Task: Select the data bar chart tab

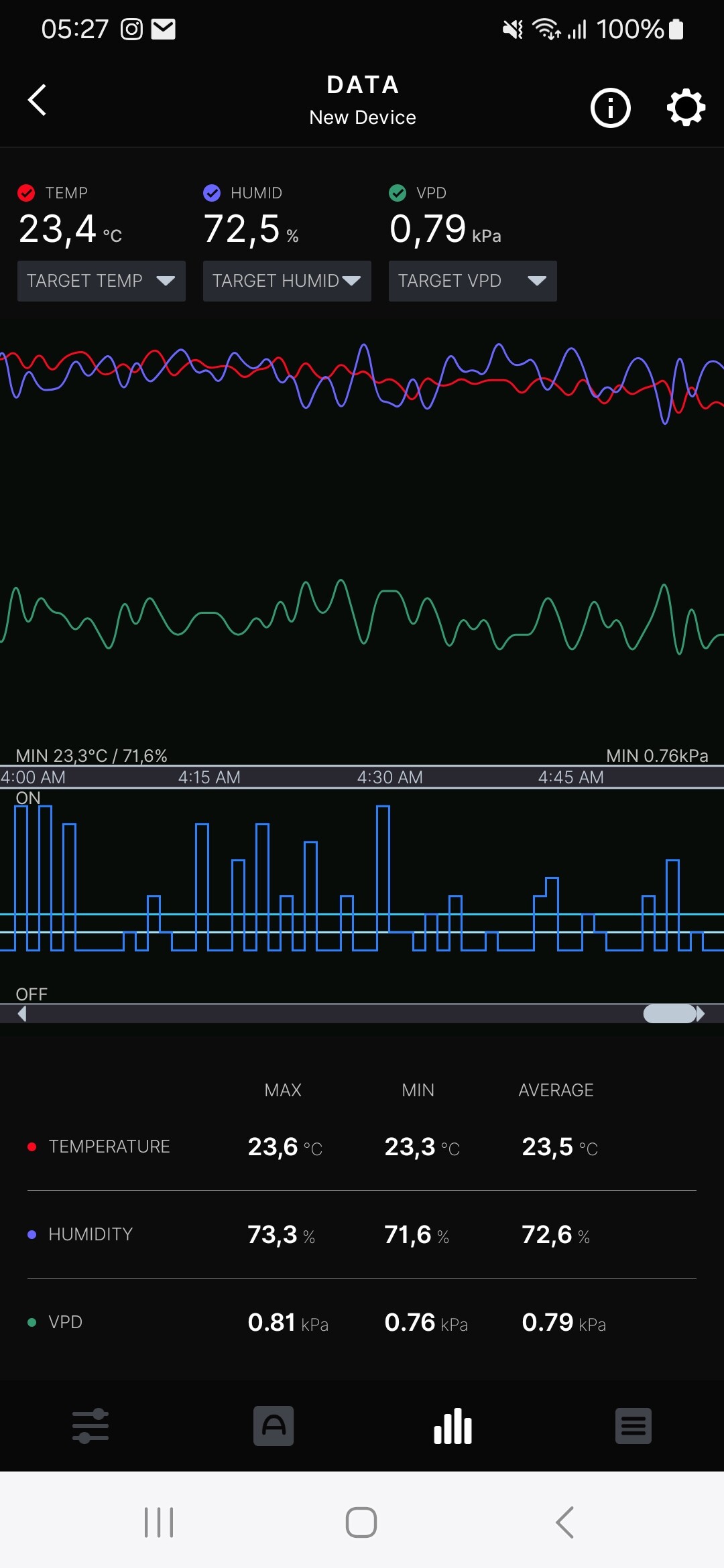Action: (453, 1425)
